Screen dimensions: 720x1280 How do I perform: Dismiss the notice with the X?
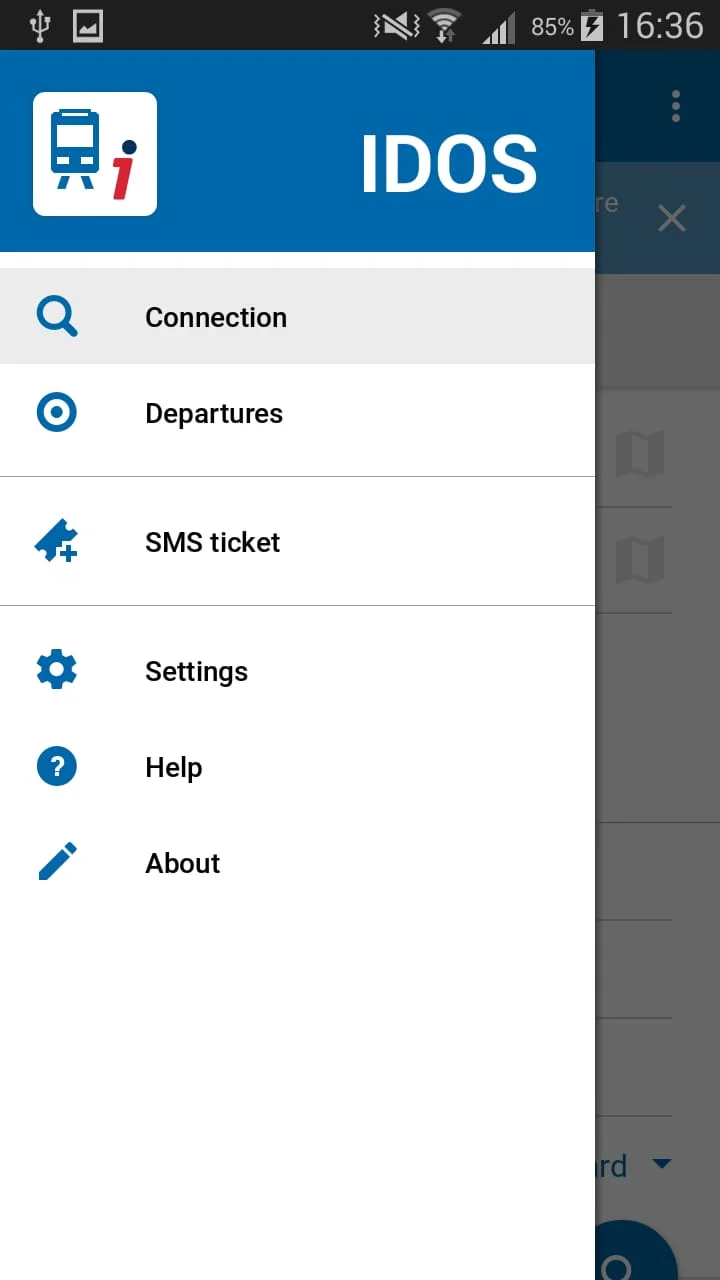[x=671, y=218]
